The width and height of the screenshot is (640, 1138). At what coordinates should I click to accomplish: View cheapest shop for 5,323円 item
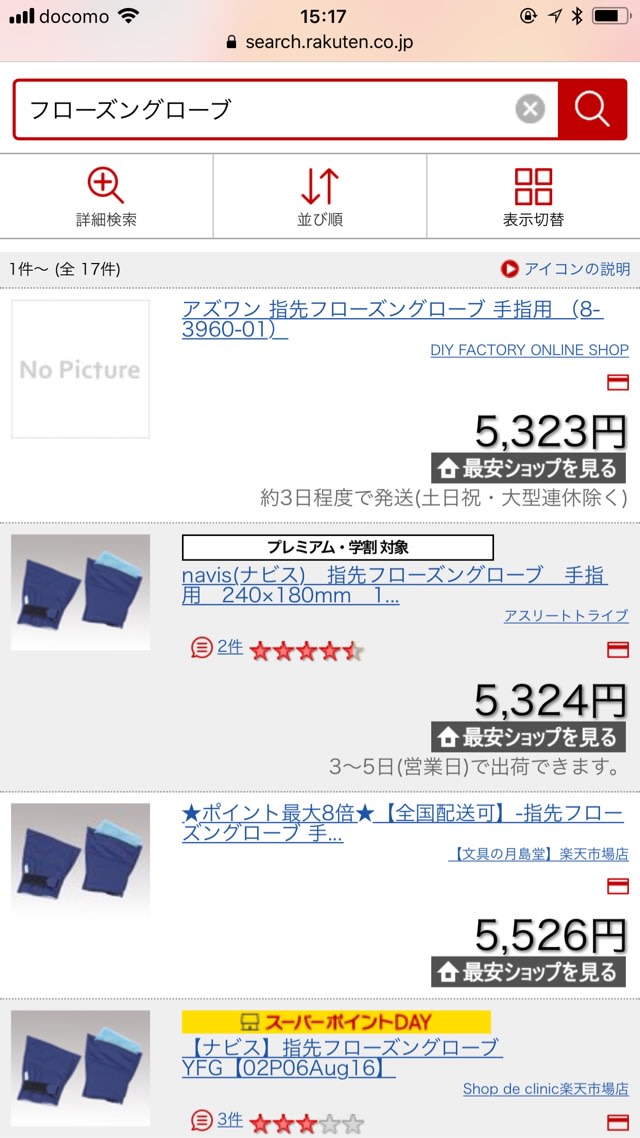pyautogui.click(x=529, y=467)
